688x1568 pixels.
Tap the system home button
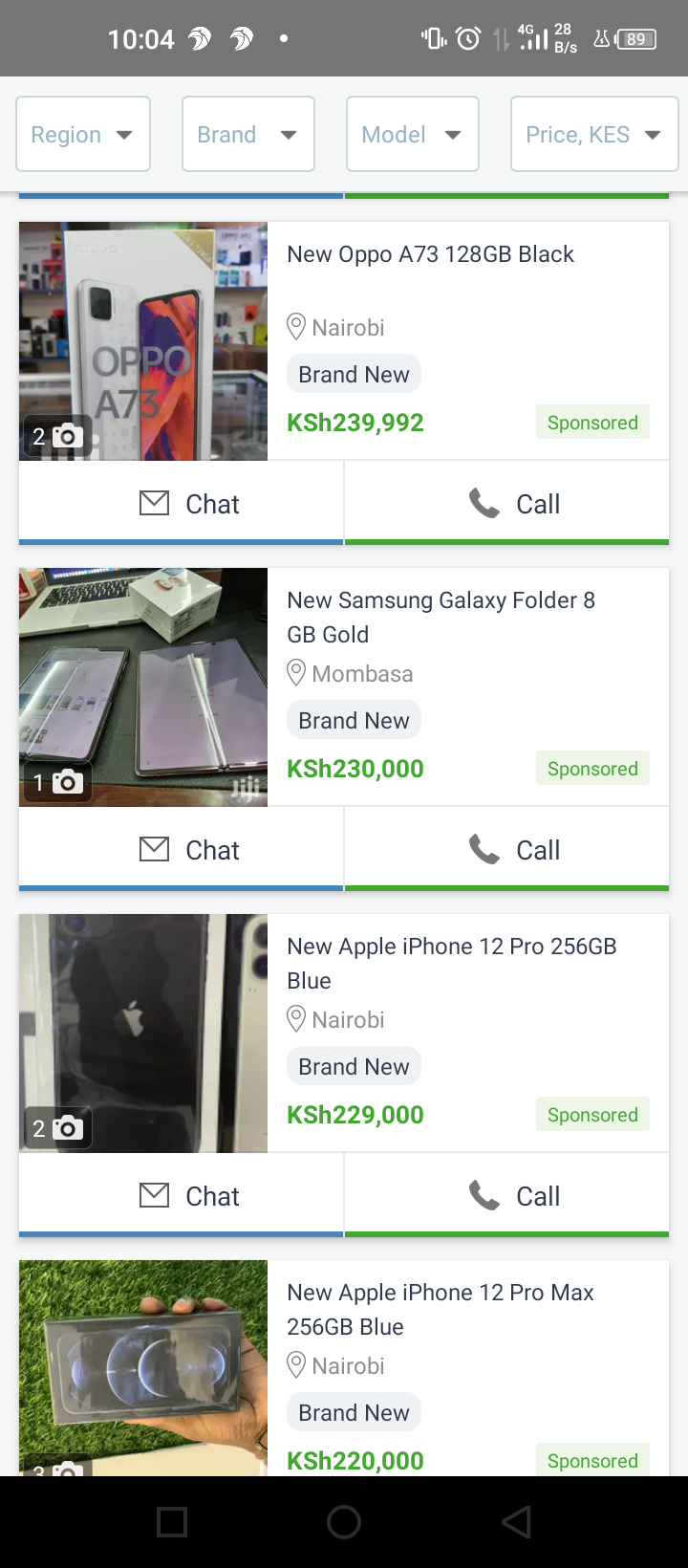(344, 1521)
